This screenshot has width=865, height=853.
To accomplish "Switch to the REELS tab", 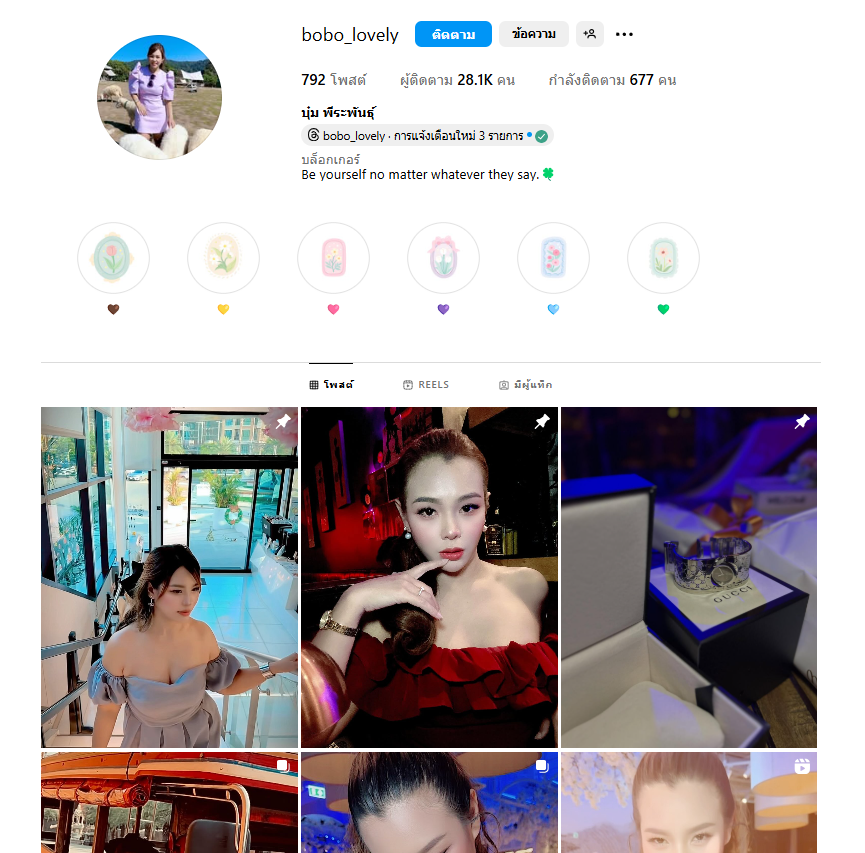I will coord(426,385).
